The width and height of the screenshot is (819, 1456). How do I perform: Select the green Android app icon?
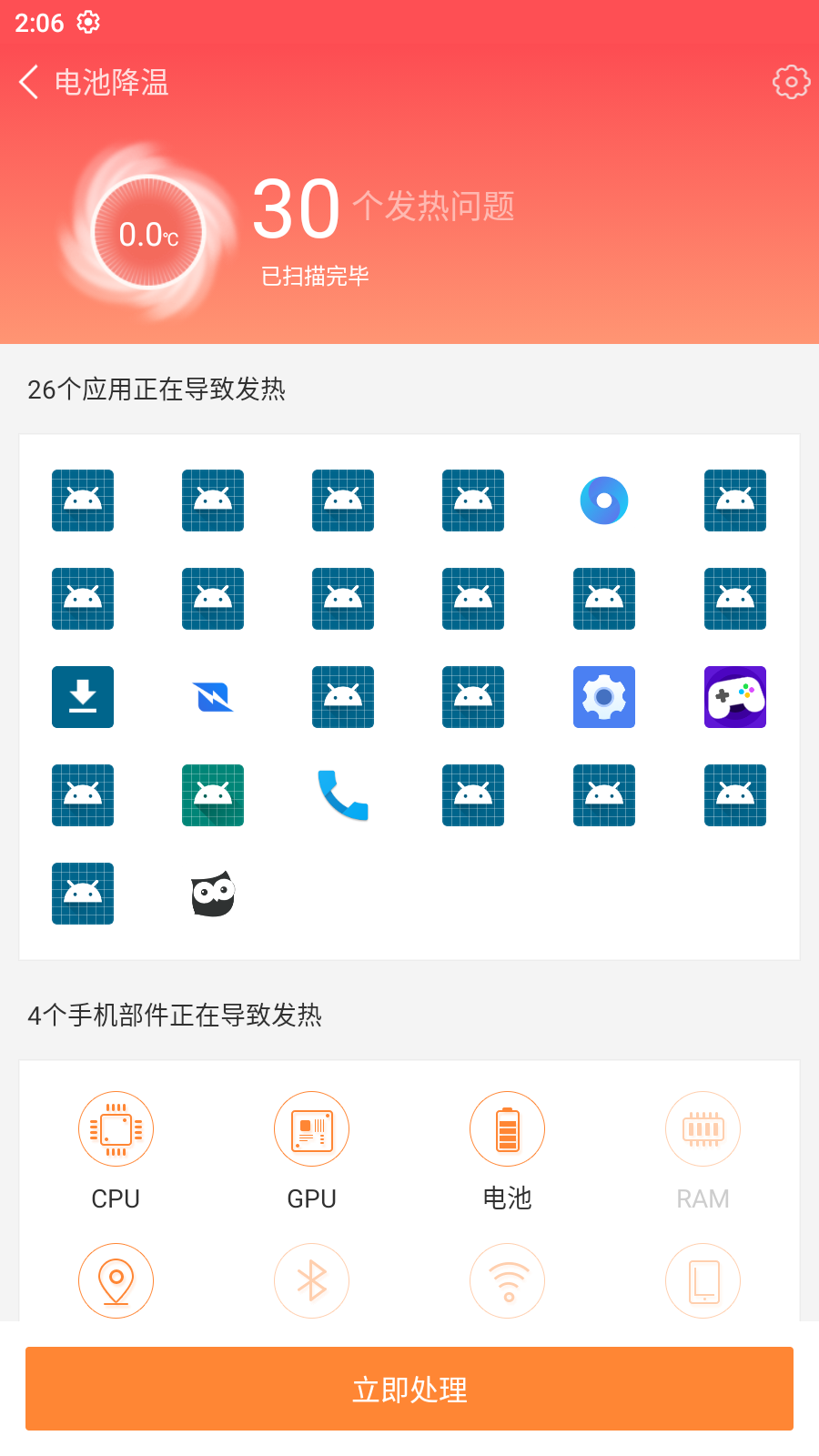(x=212, y=795)
